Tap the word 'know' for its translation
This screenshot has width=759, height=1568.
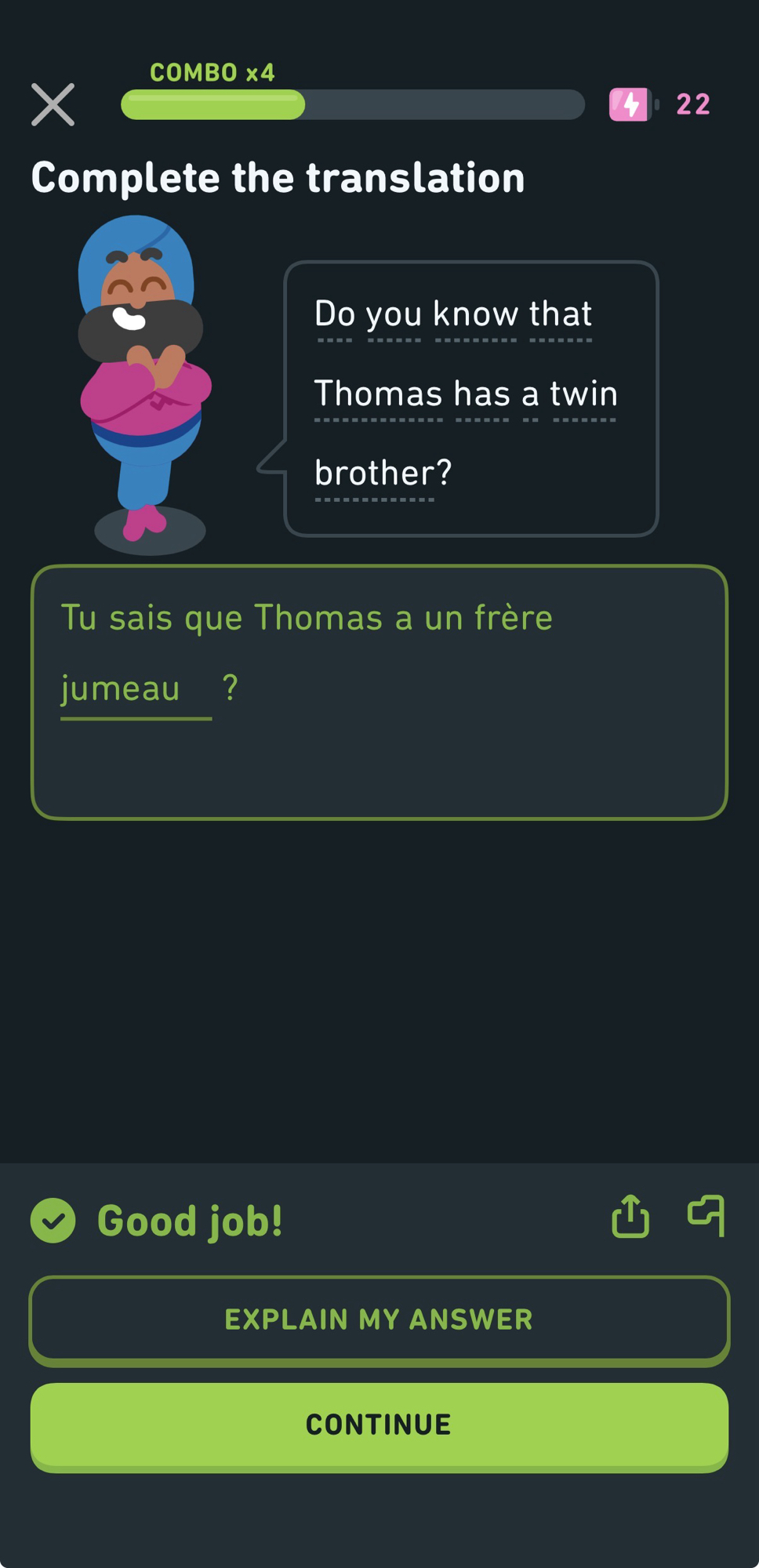coord(475,314)
